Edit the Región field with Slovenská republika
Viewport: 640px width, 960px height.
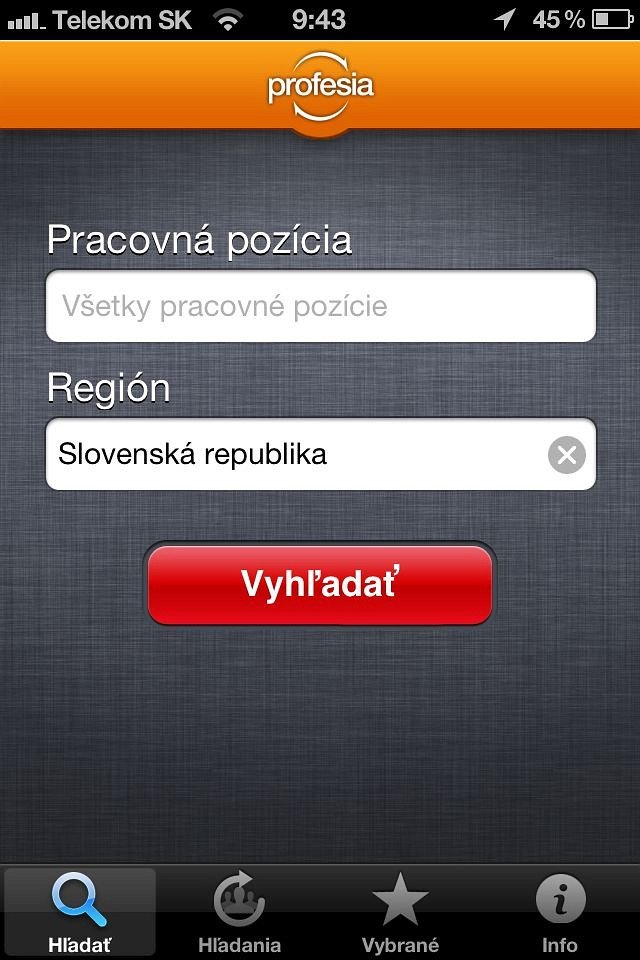point(290,455)
